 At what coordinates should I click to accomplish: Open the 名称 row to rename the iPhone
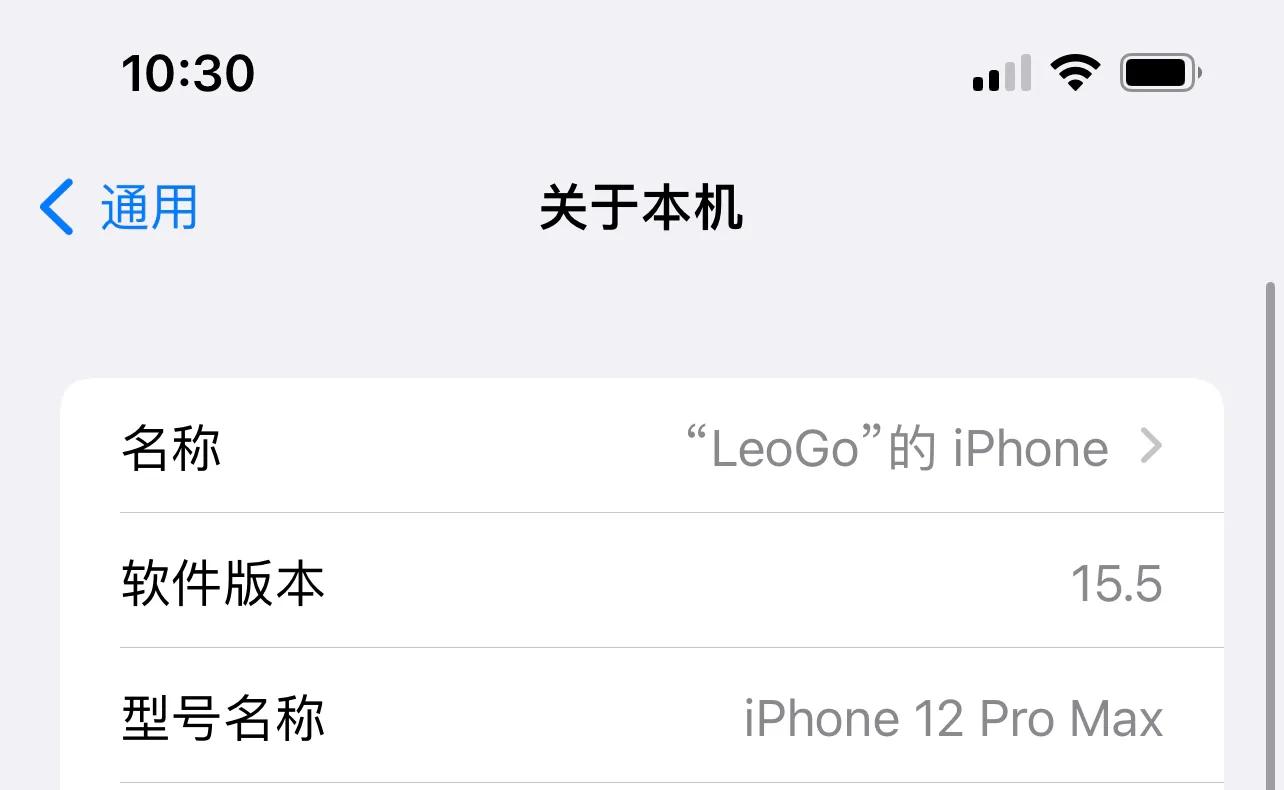pos(641,447)
